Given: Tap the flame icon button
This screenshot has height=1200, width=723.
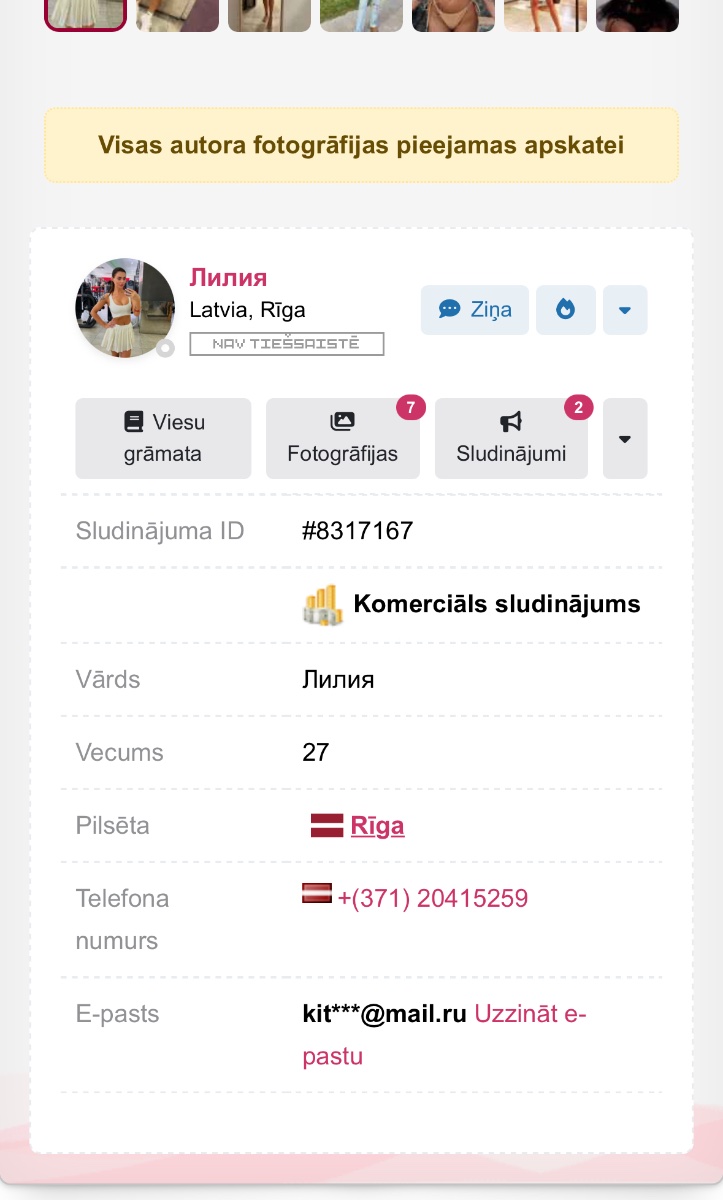Looking at the screenshot, I should 566,310.
